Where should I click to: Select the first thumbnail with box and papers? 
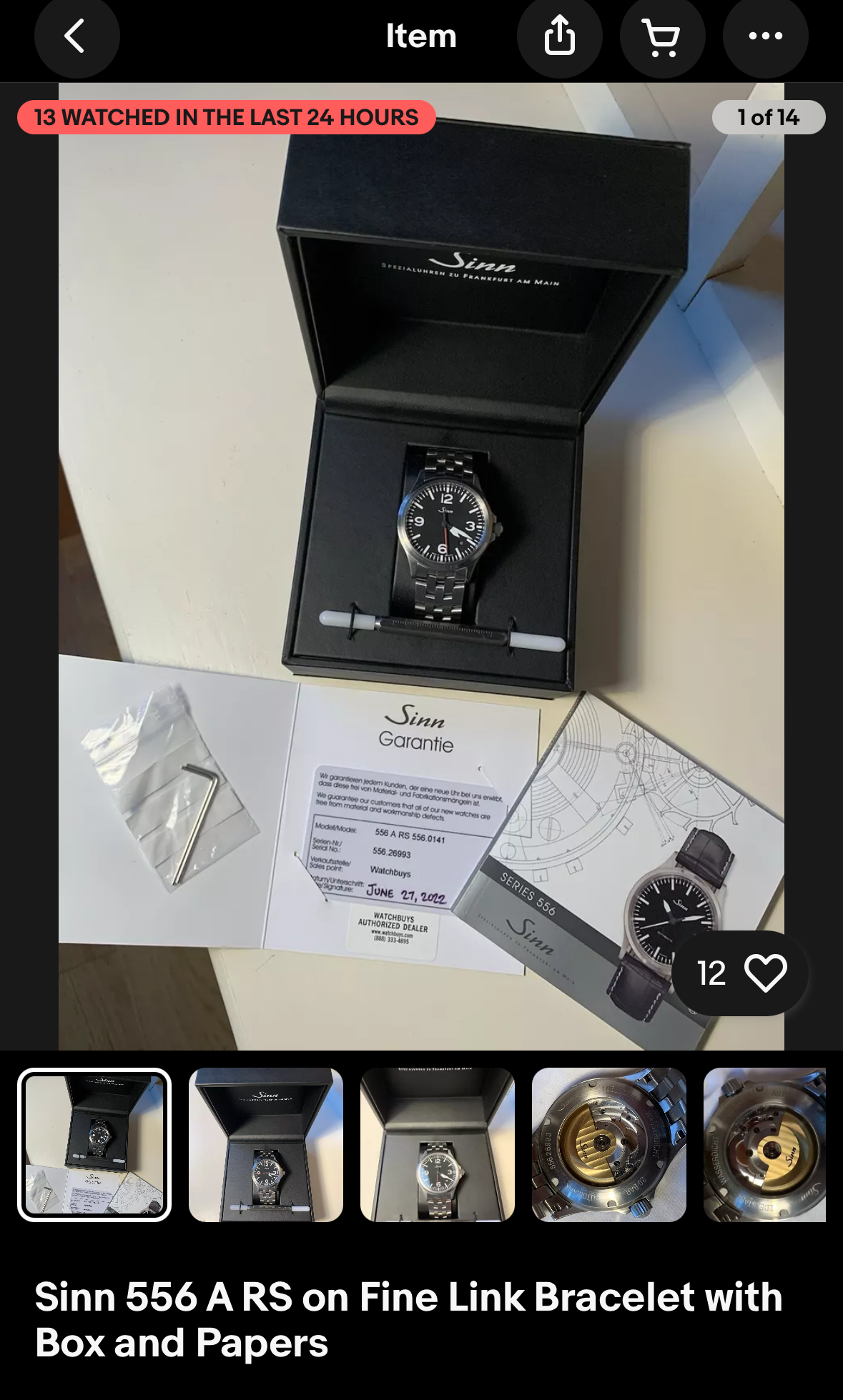pyautogui.click(x=94, y=1144)
